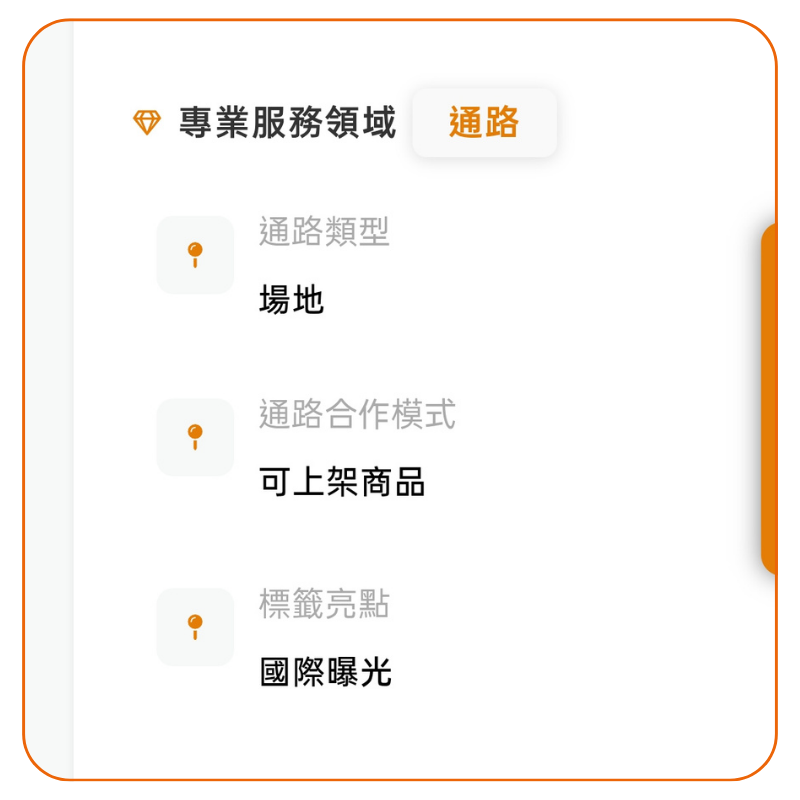Tap the 通路 chip beside 專業服務領域
This screenshot has height=800, width=800.
pos(484,122)
